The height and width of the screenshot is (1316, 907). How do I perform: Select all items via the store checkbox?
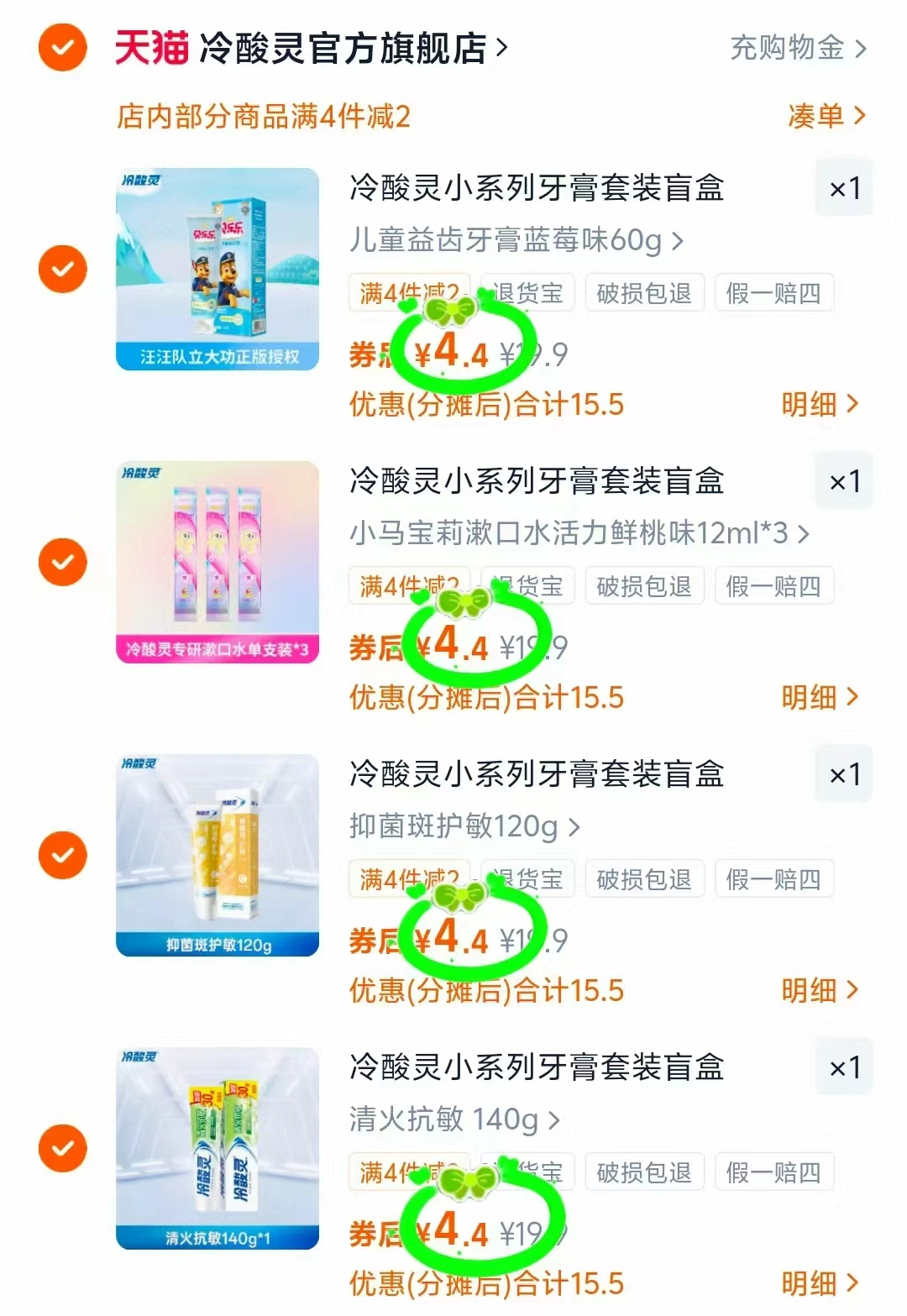(61, 48)
